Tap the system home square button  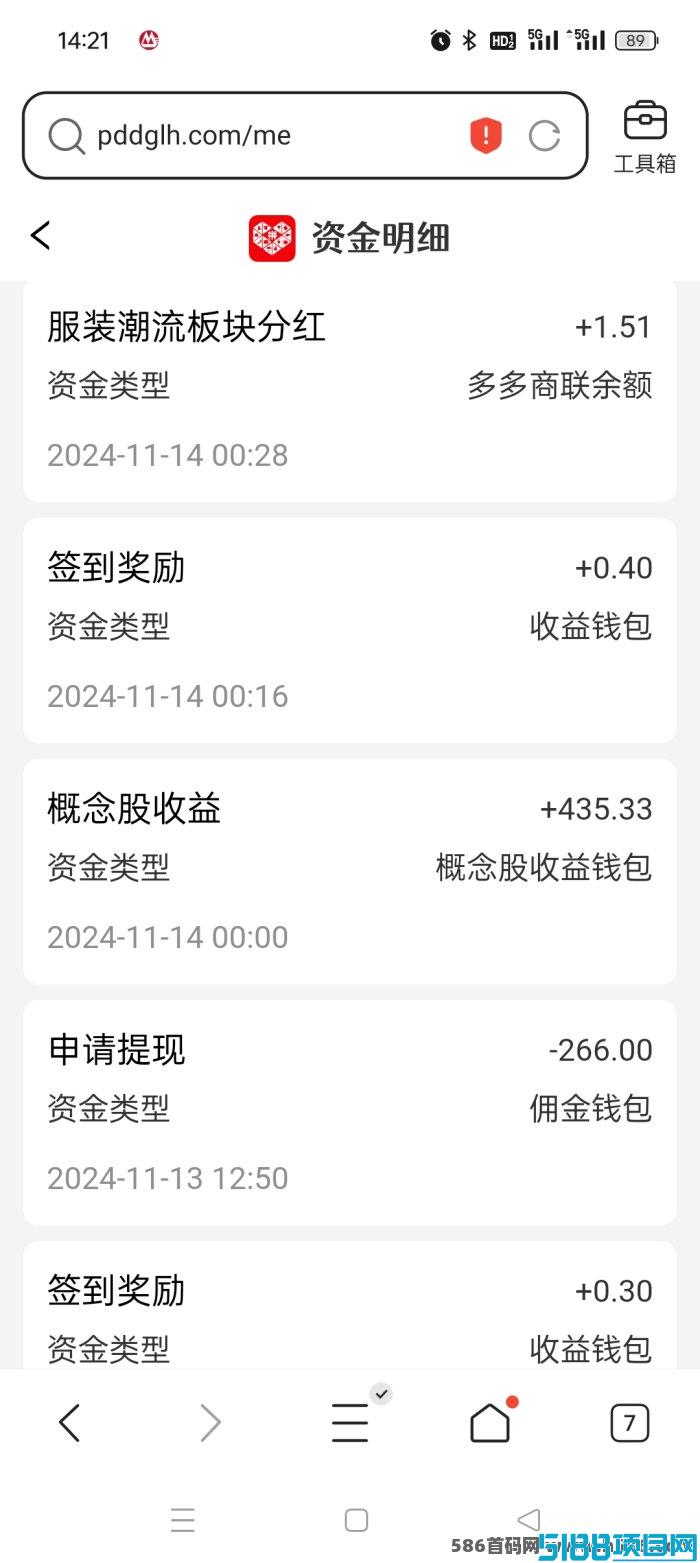(356, 1521)
